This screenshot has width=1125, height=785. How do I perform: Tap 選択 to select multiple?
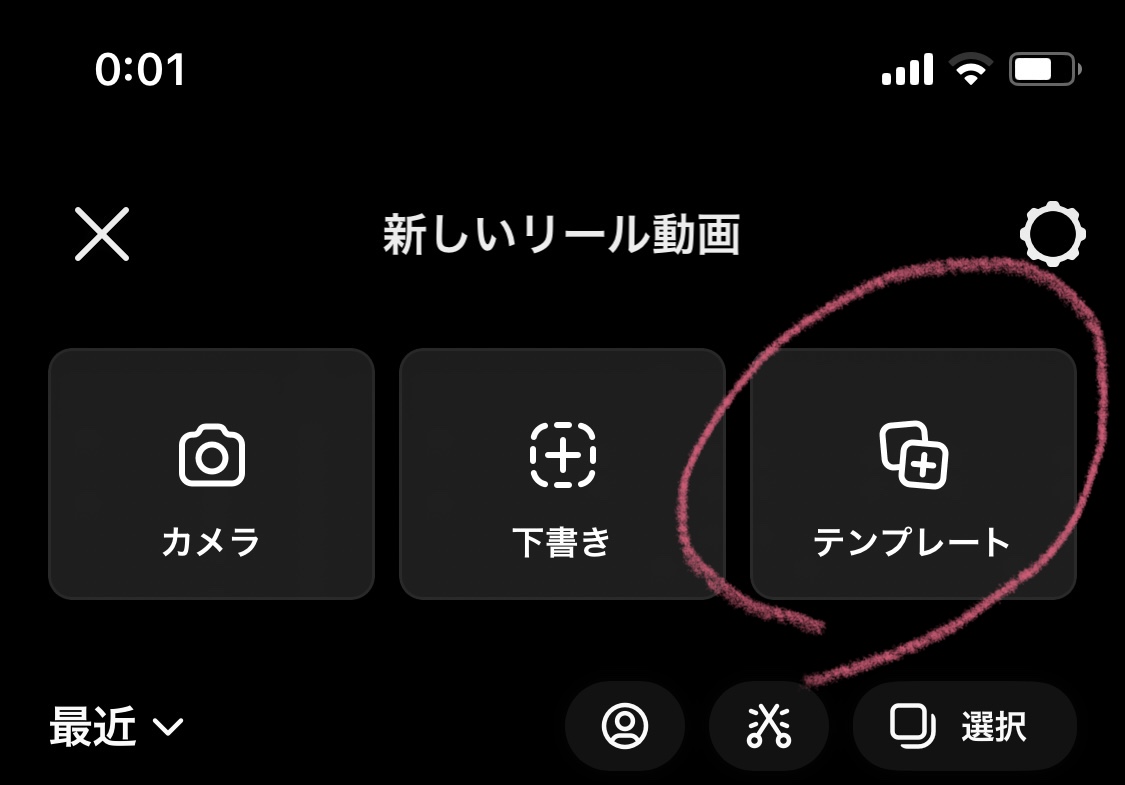point(964,726)
